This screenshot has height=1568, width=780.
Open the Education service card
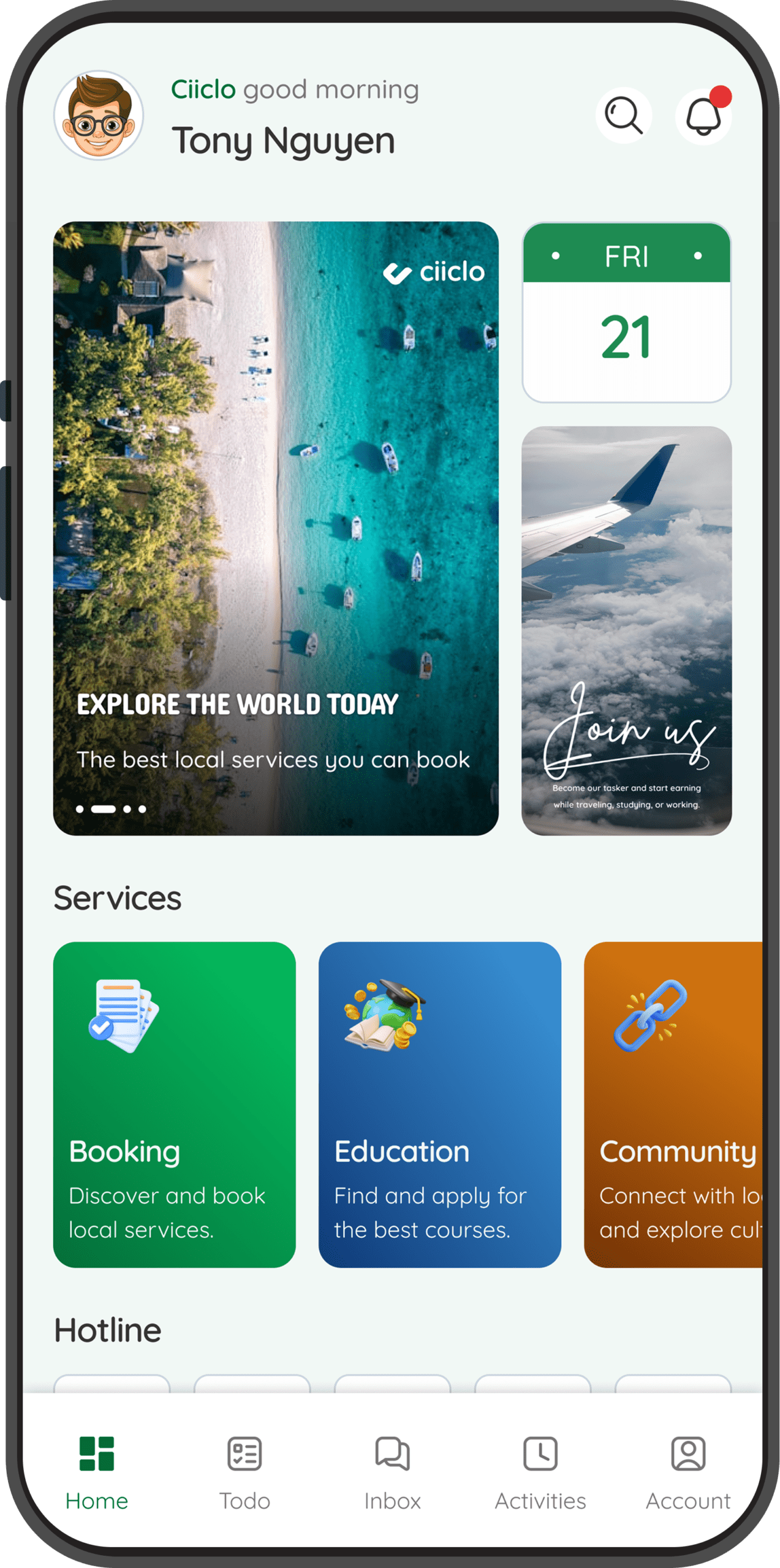click(439, 1104)
